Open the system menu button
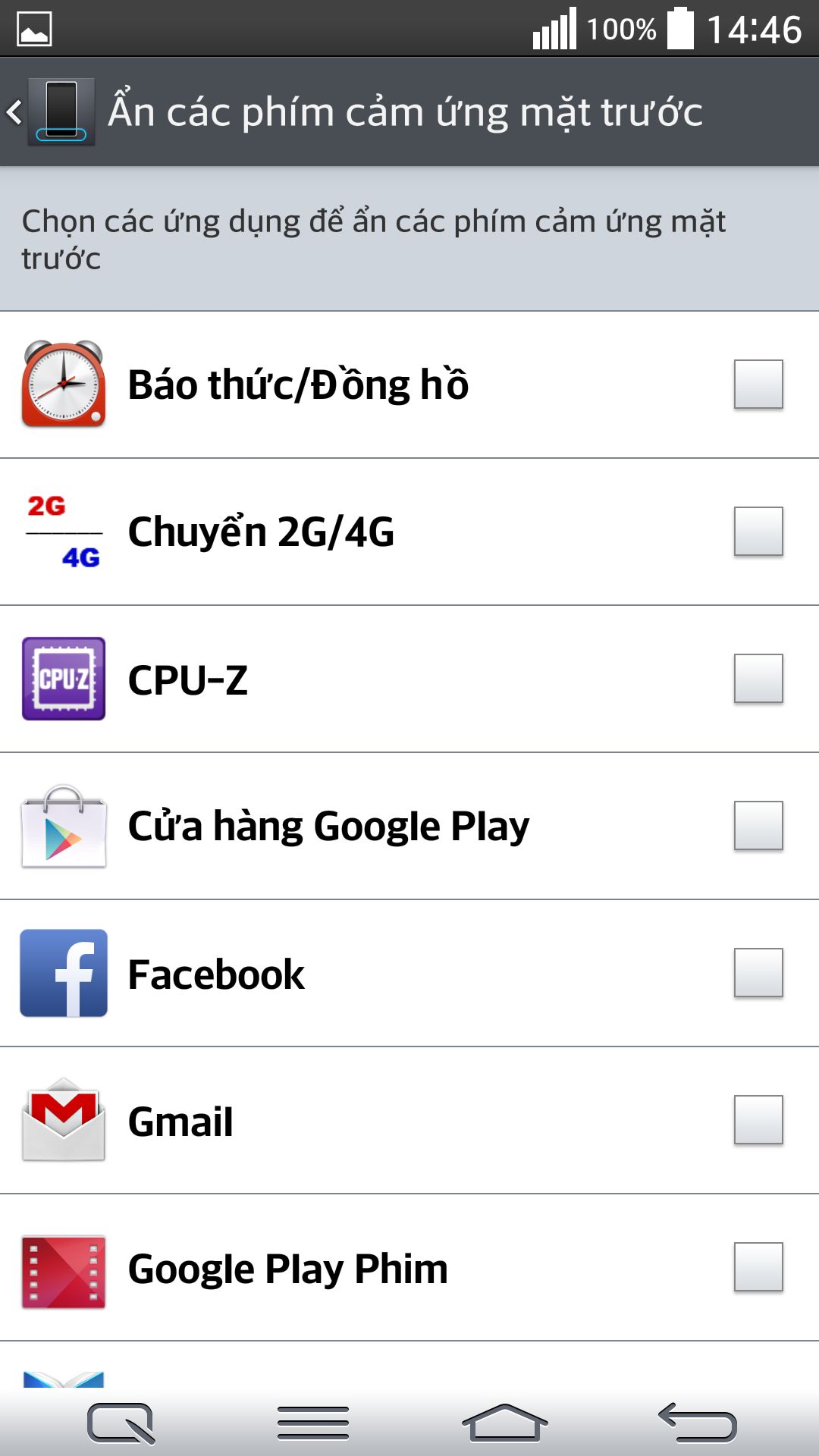The image size is (819, 1456). [x=312, y=1423]
